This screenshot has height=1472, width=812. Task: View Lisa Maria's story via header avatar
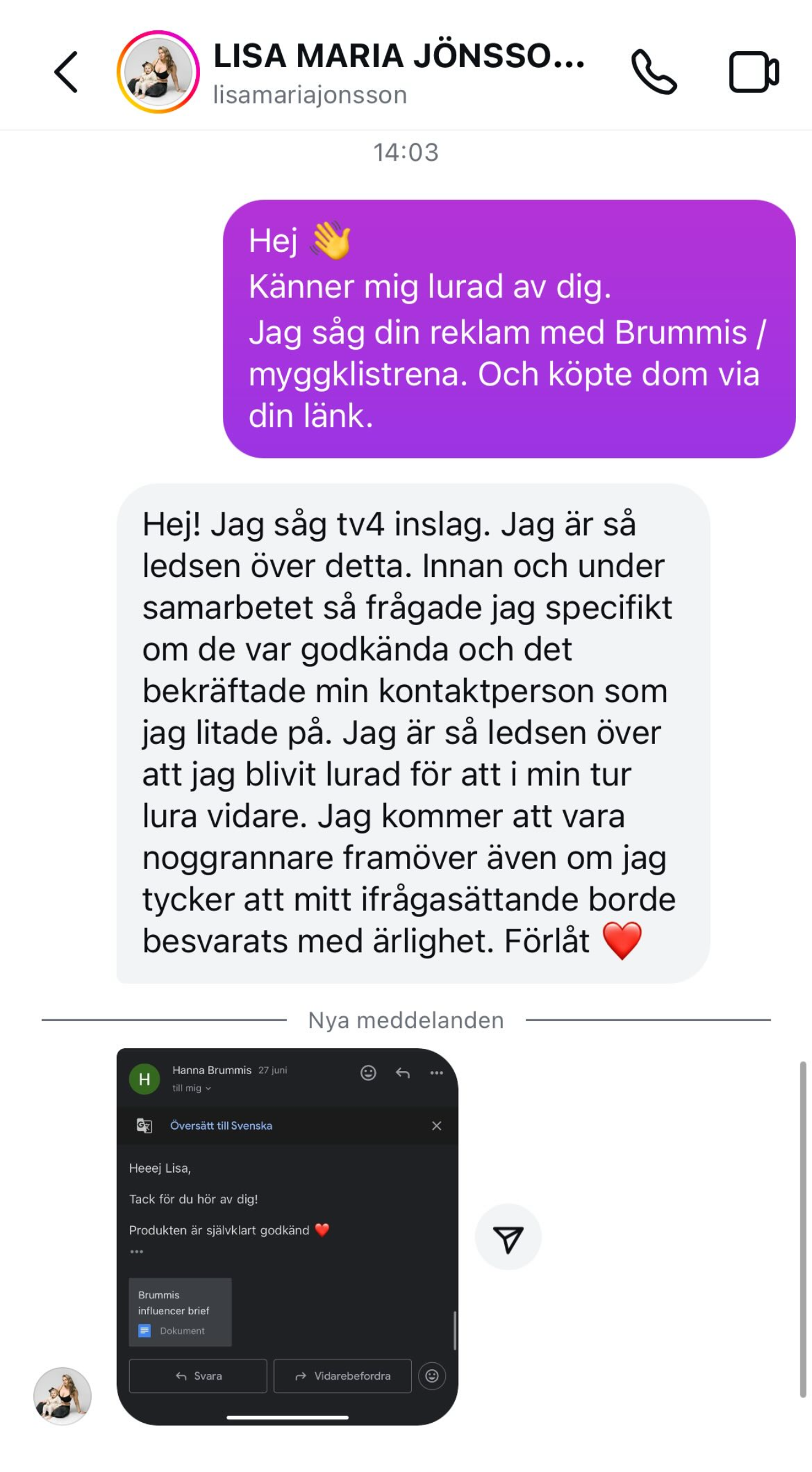pyautogui.click(x=158, y=72)
